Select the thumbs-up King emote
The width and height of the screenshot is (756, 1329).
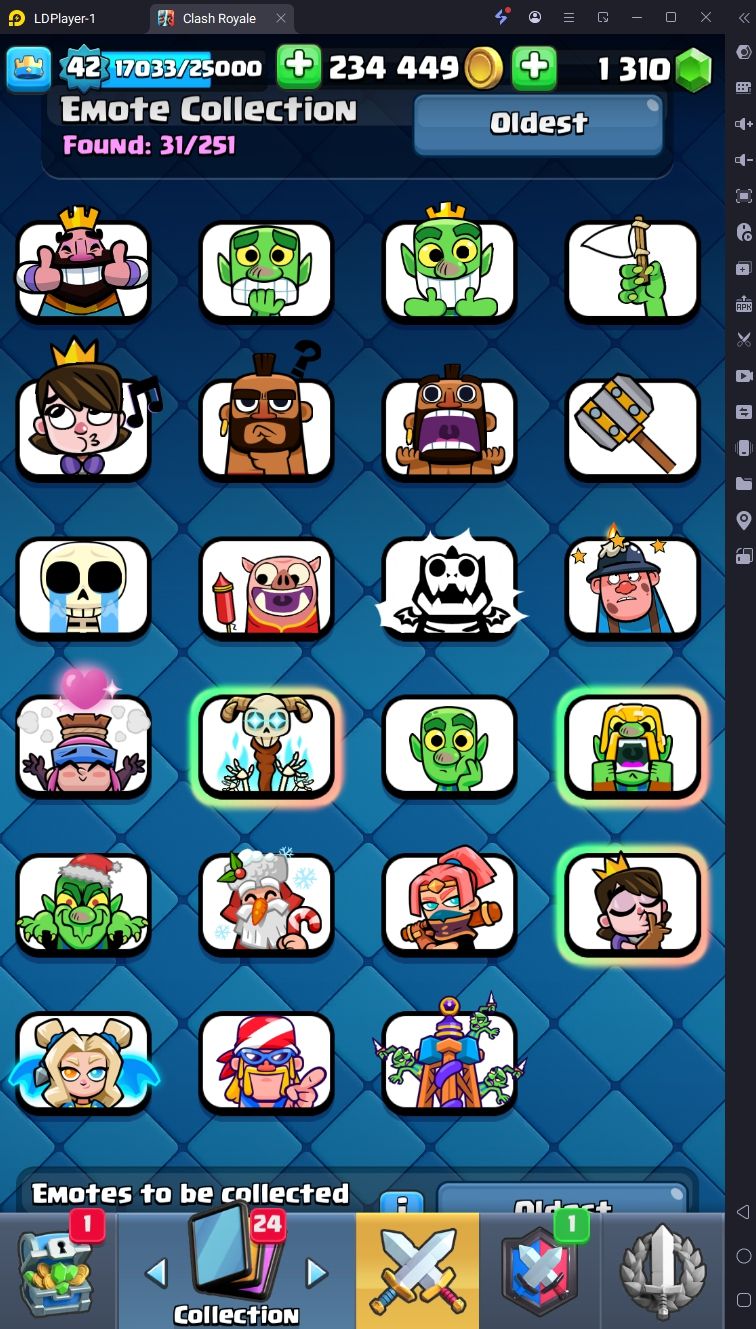pyautogui.click(x=83, y=270)
